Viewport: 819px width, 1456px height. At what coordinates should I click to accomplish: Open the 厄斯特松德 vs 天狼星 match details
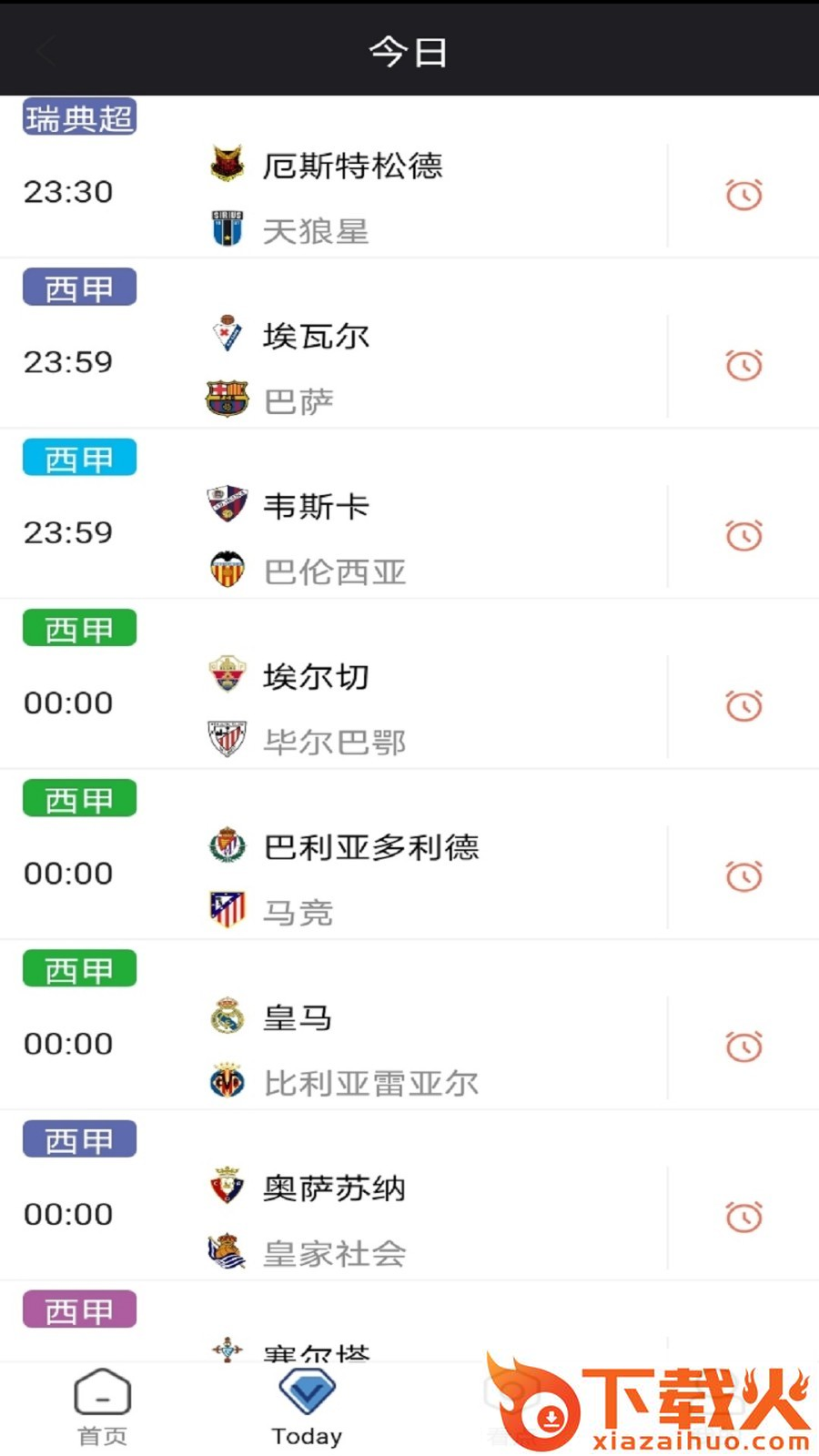[x=364, y=196]
